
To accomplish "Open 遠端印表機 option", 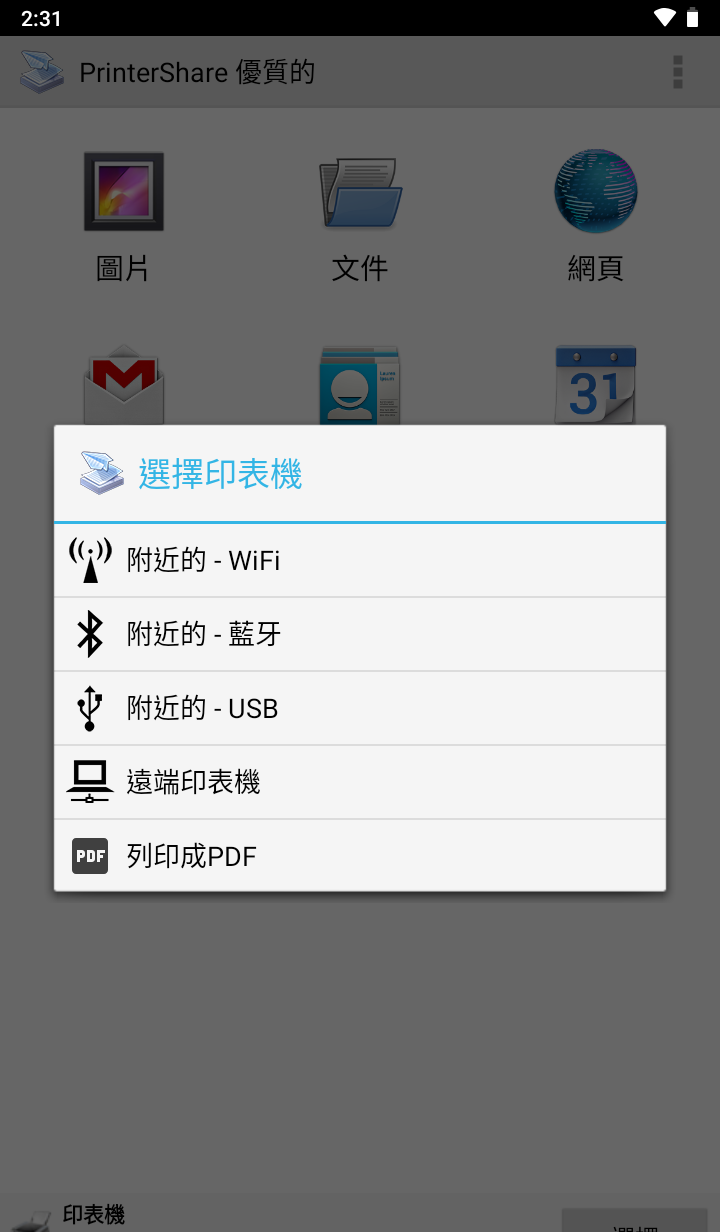I will (360, 782).
